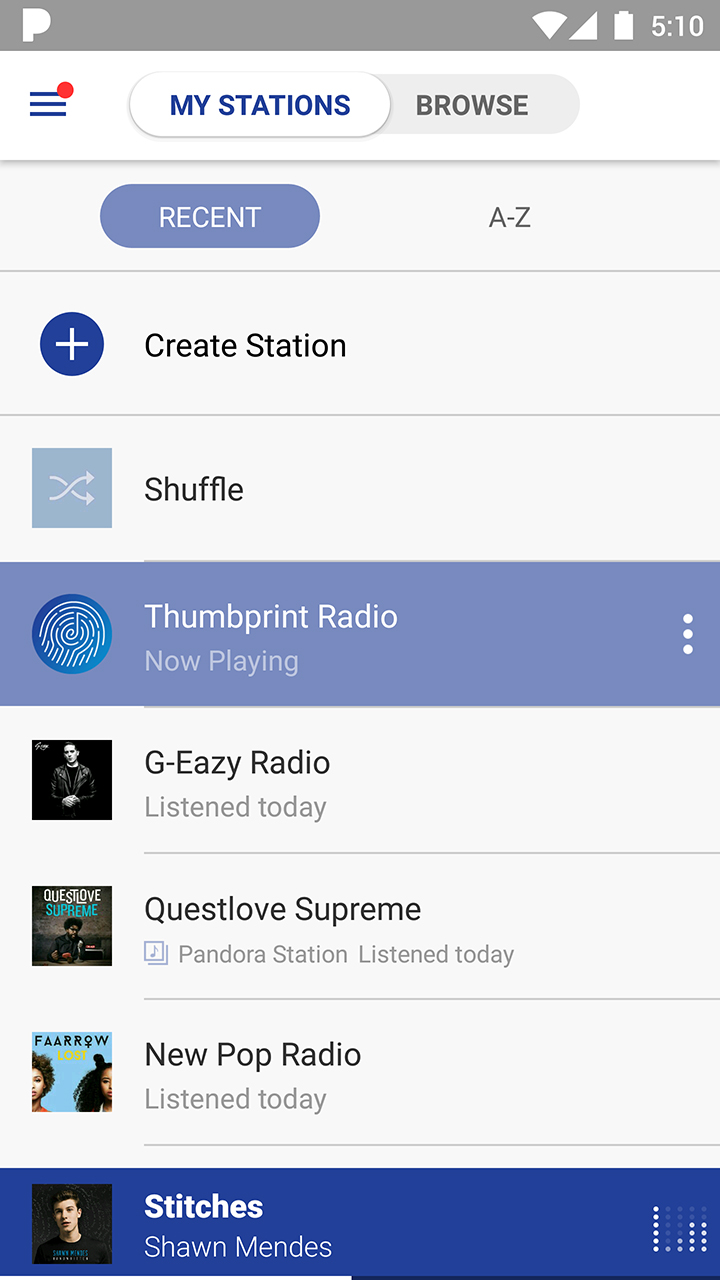
Task: Open the hamburger navigation menu
Action: click(x=48, y=104)
